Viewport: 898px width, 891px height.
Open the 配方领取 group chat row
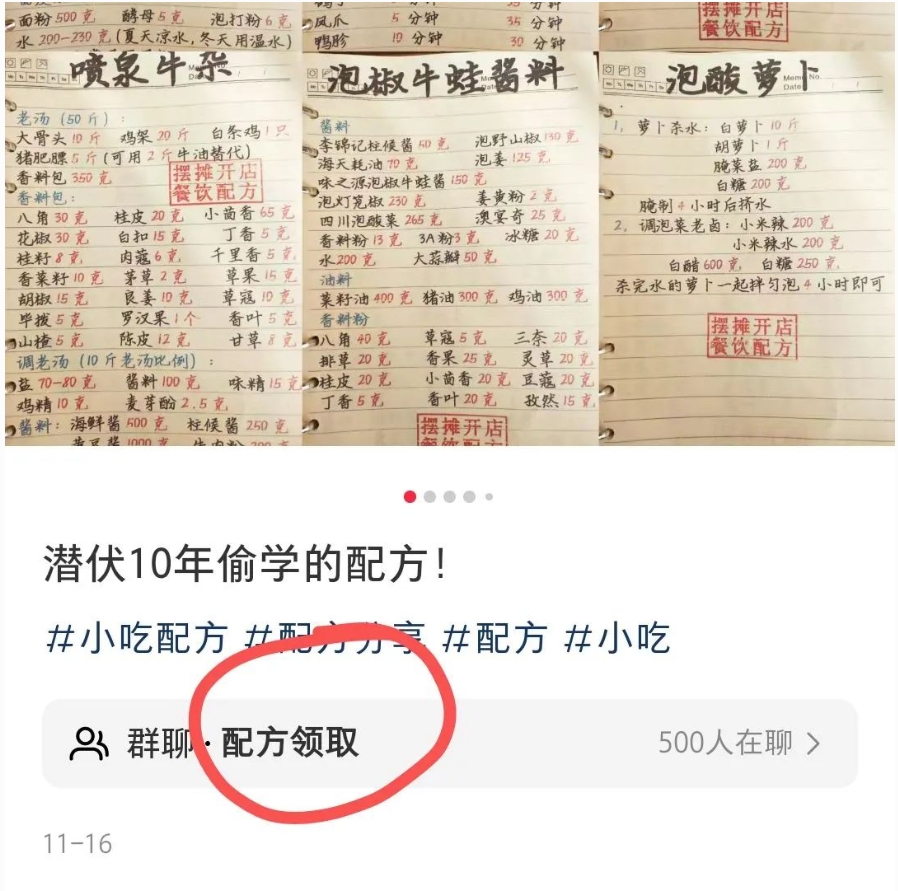(448, 743)
